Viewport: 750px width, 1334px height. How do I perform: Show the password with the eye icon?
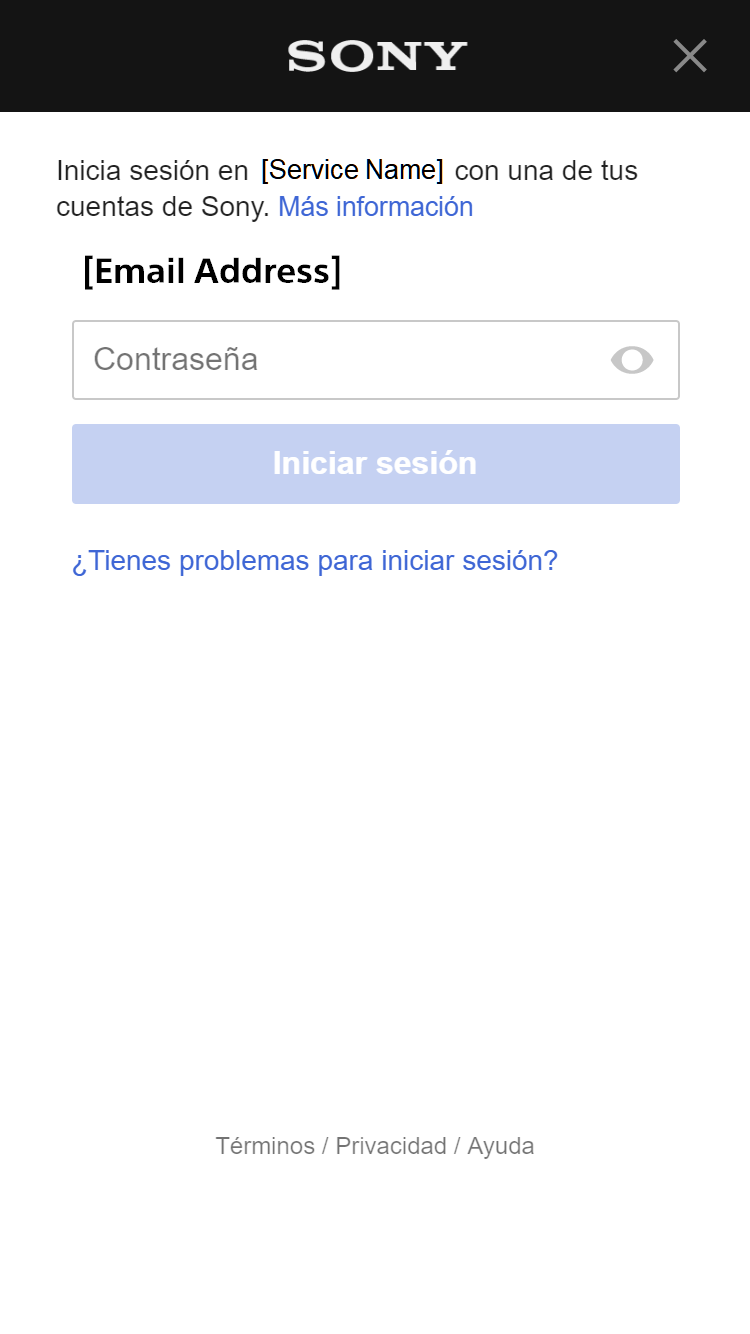click(x=632, y=360)
